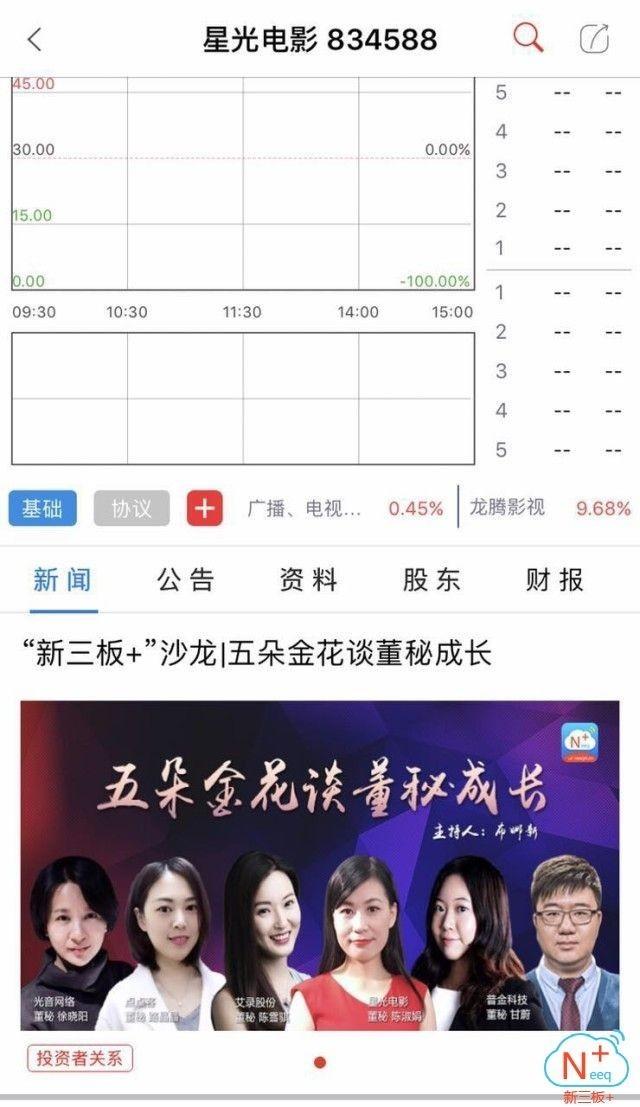Switch to the 财报 tab
The image size is (640, 1107).
click(x=554, y=580)
